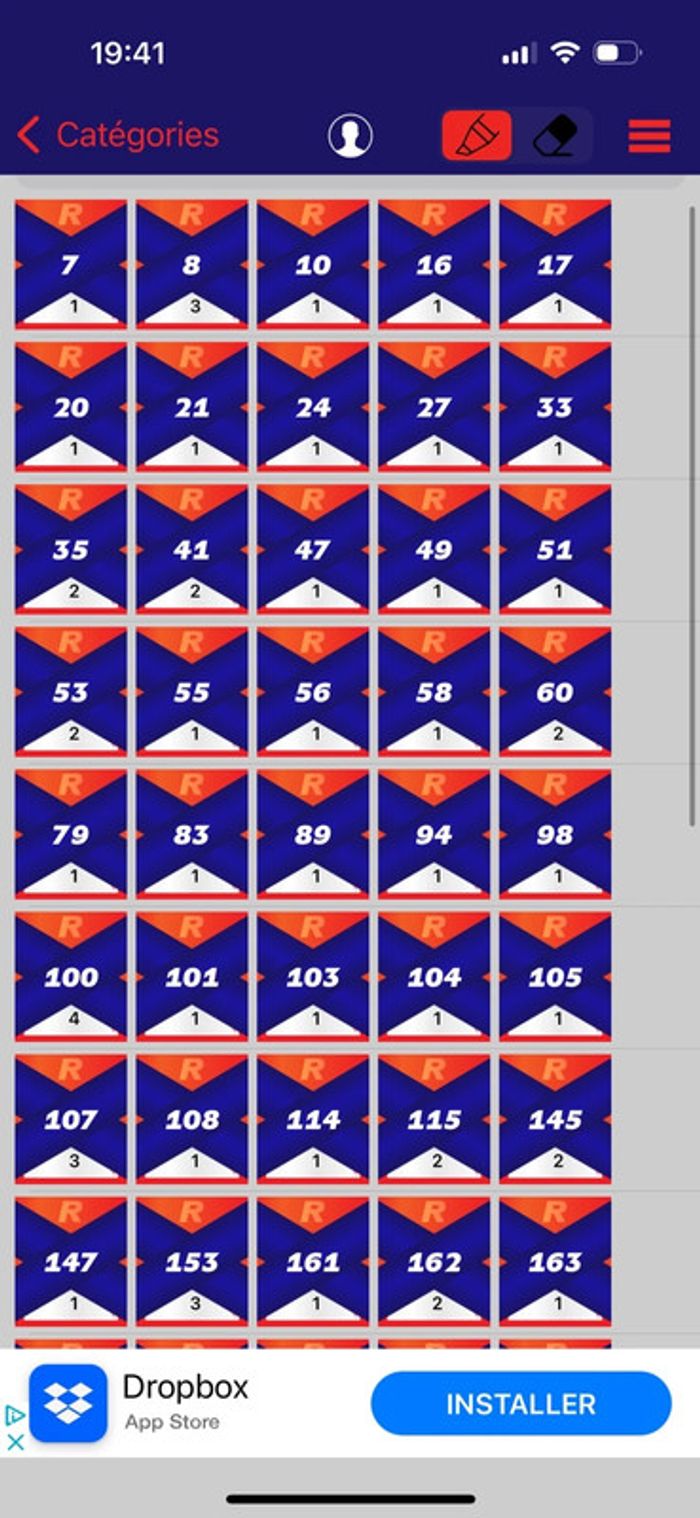This screenshot has width=700, height=1518.
Task: Choose card number 60
Action: pyautogui.click(x=555, y=692)
